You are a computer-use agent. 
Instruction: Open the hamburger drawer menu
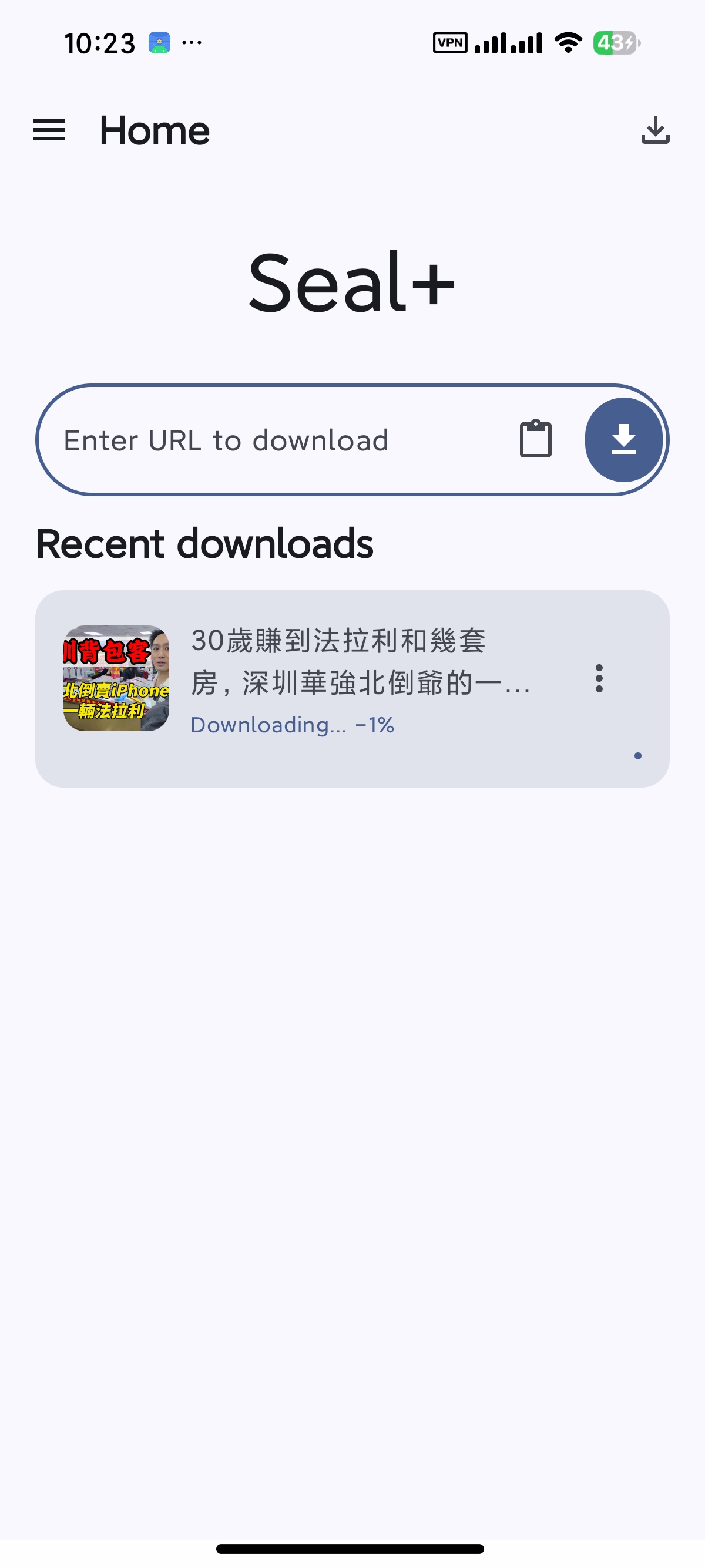coord(49,130)
